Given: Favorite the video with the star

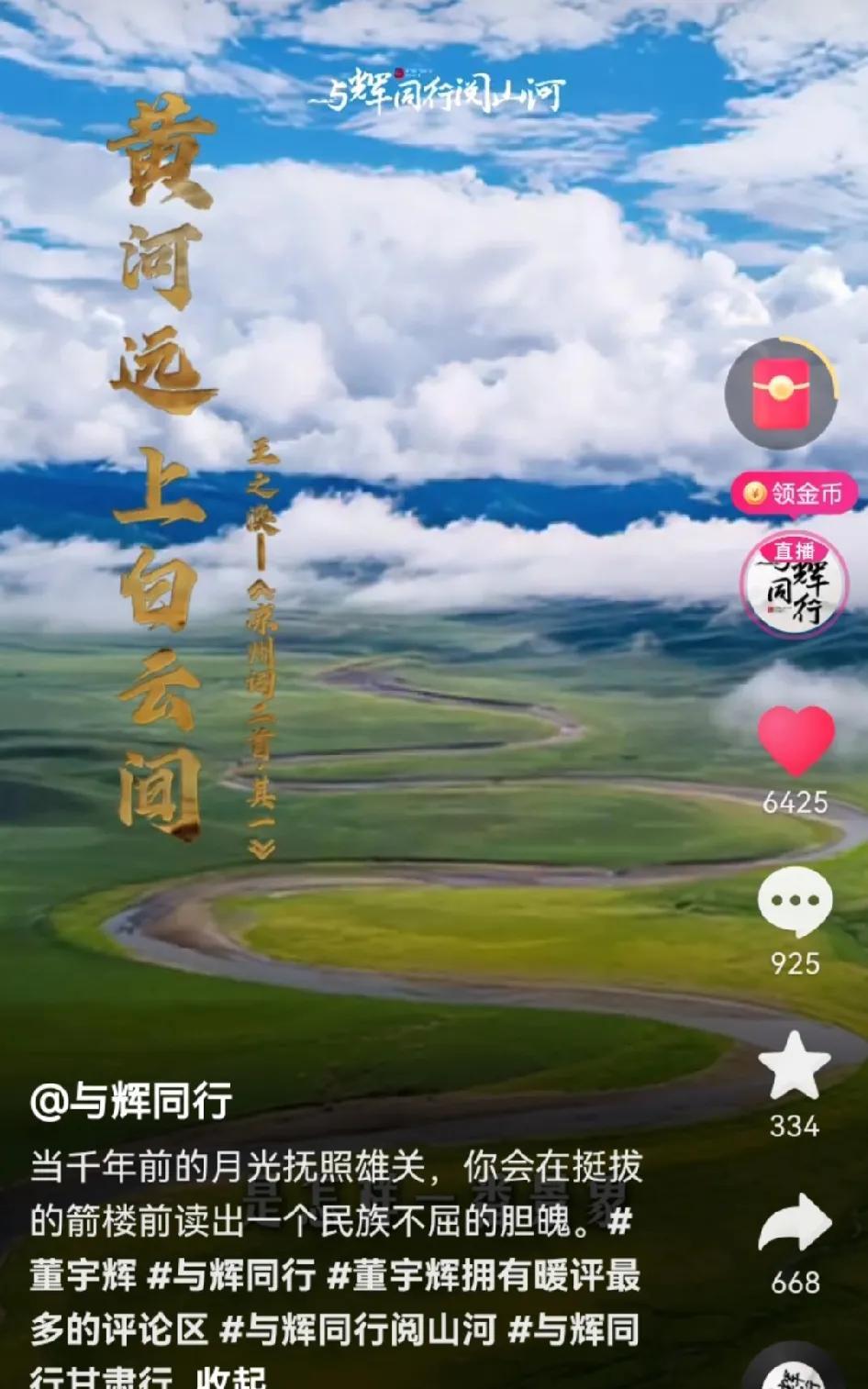Looking at the screenshot, I should [x=795, y=1066].
